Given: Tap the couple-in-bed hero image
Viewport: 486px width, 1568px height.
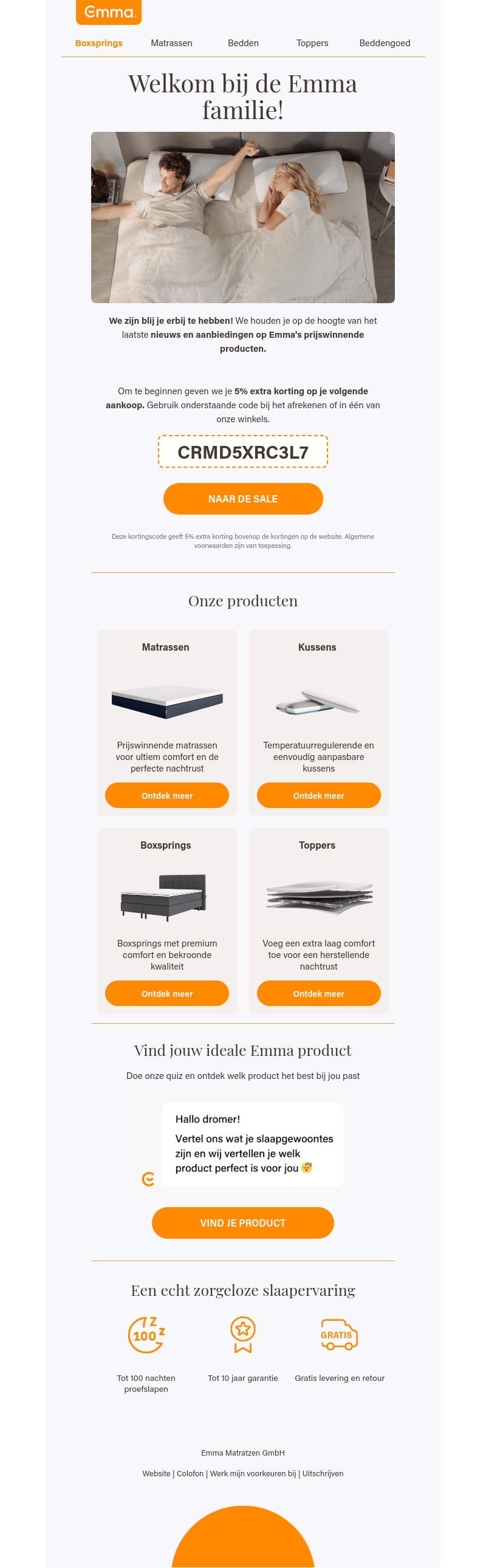Looking at the screenshot, I should click(242, 217).
